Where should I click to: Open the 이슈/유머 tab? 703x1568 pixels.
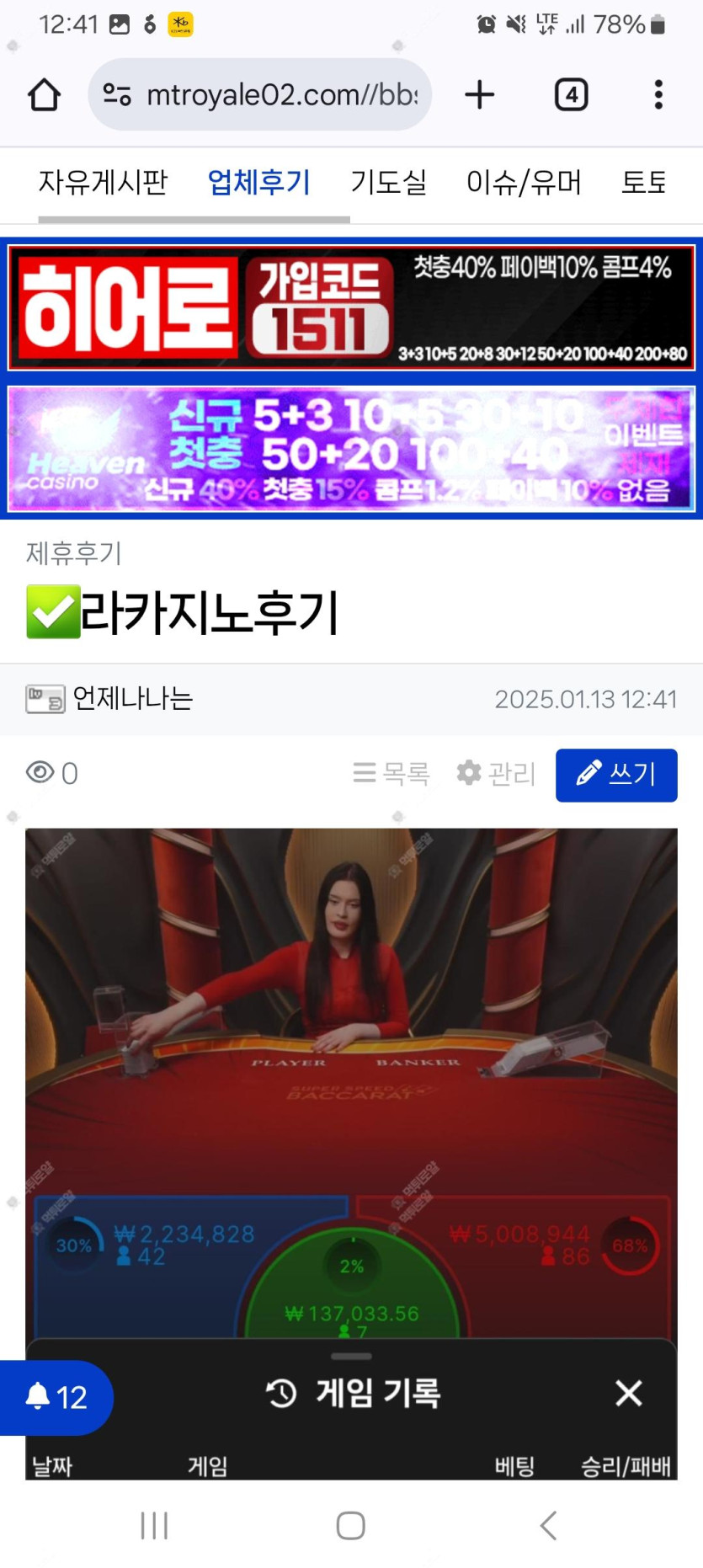pyautogui.click(x=524, y=182)
